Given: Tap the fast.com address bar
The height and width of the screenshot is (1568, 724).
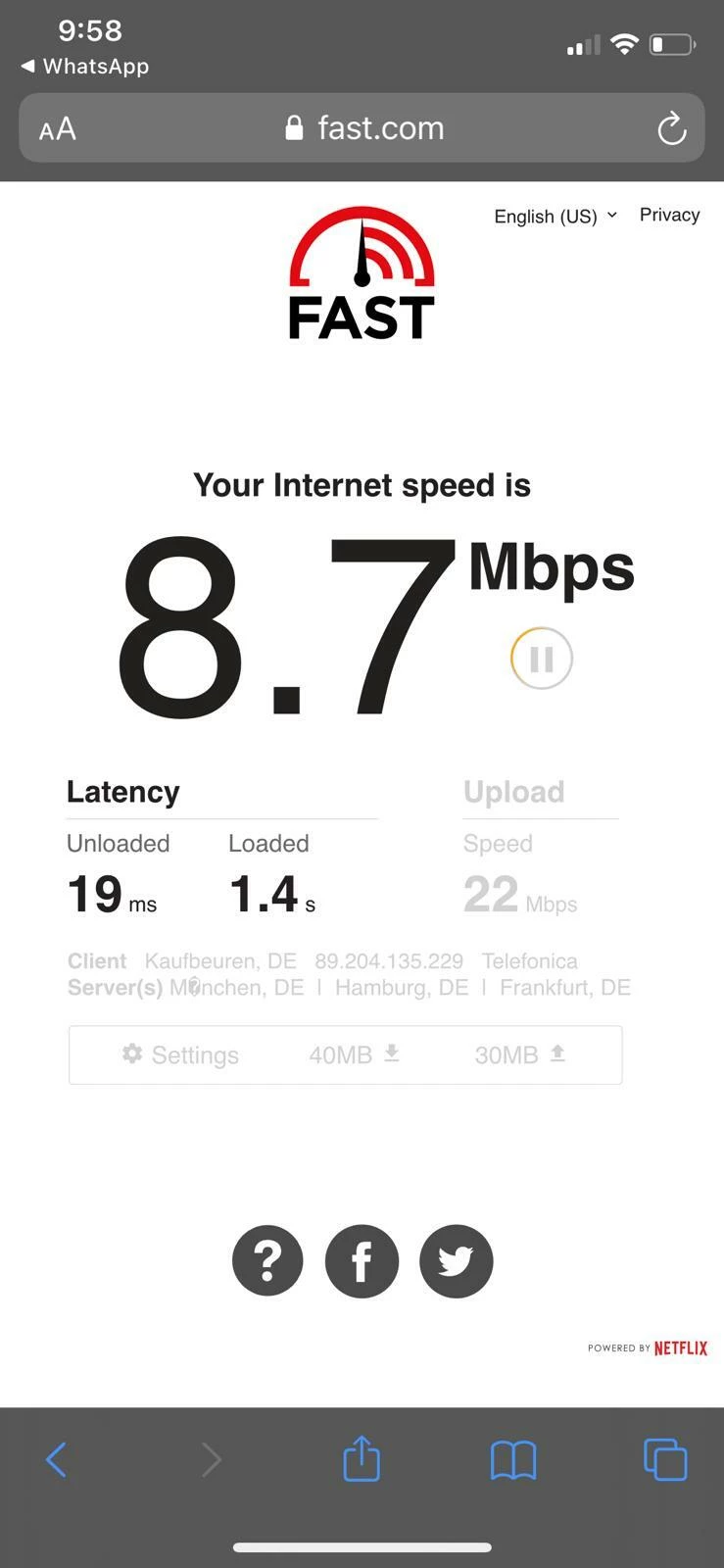Looking at the screenshot, I should (x=364, y=128).
